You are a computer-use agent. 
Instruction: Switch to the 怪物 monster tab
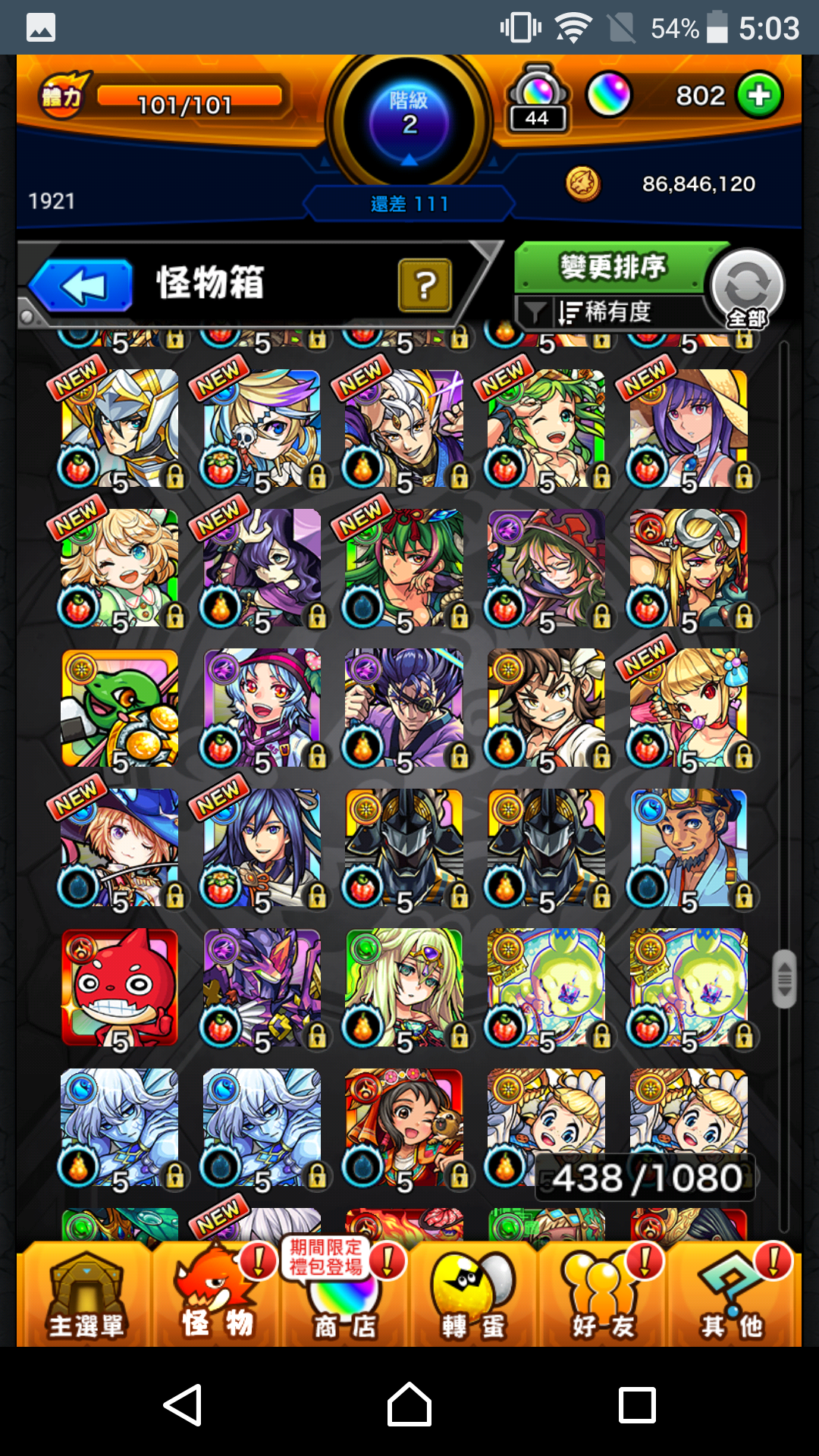[x=215, y=1297]
